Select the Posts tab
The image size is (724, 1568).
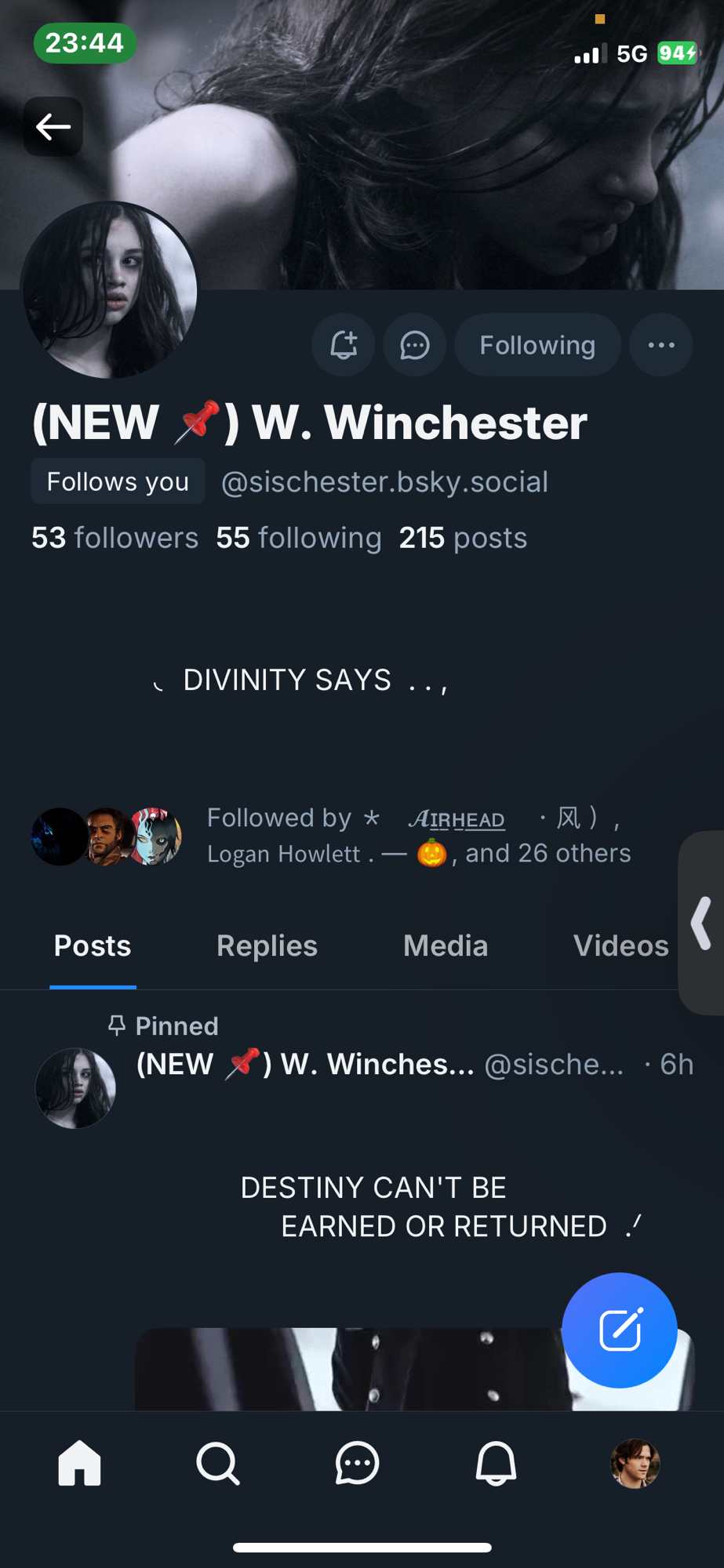93,946
